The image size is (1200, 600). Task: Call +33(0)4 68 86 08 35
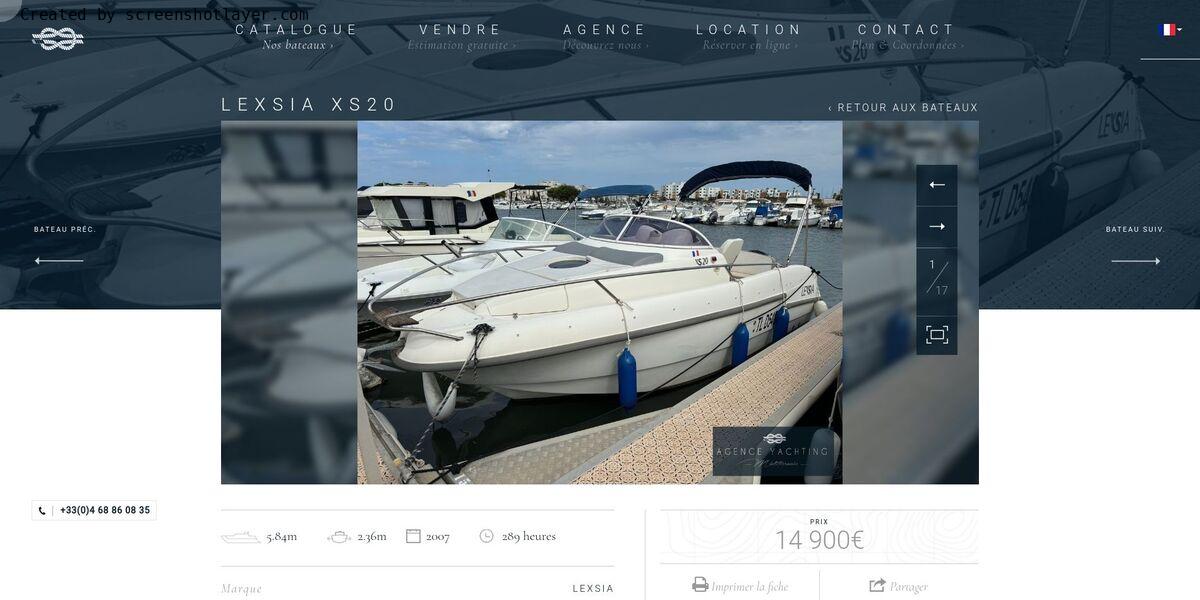tap(95, 510)
